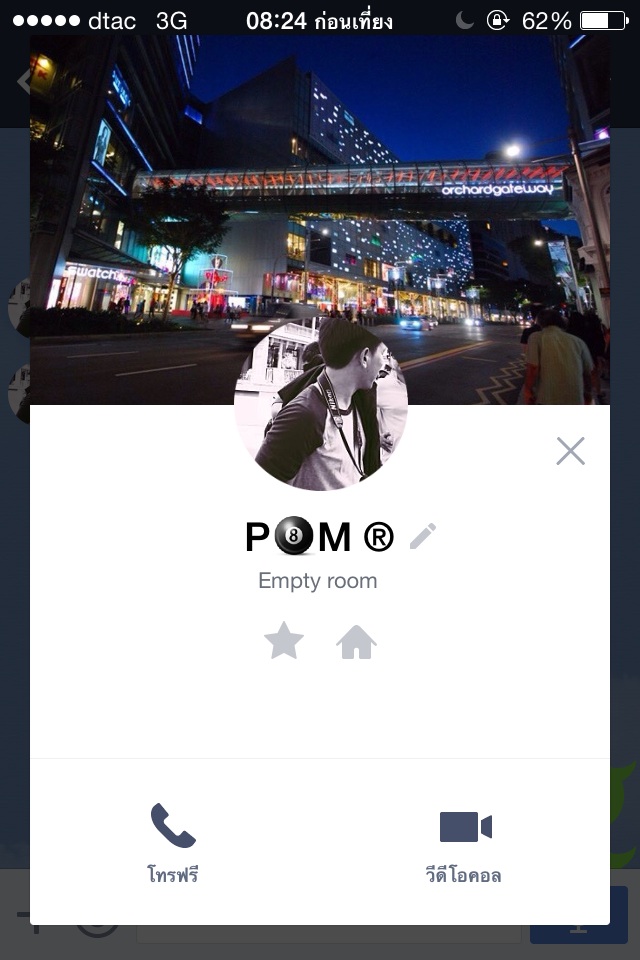Viewport: 640px width, 960px height.
Task: Start a video call
Action: [x=465, y=841]
